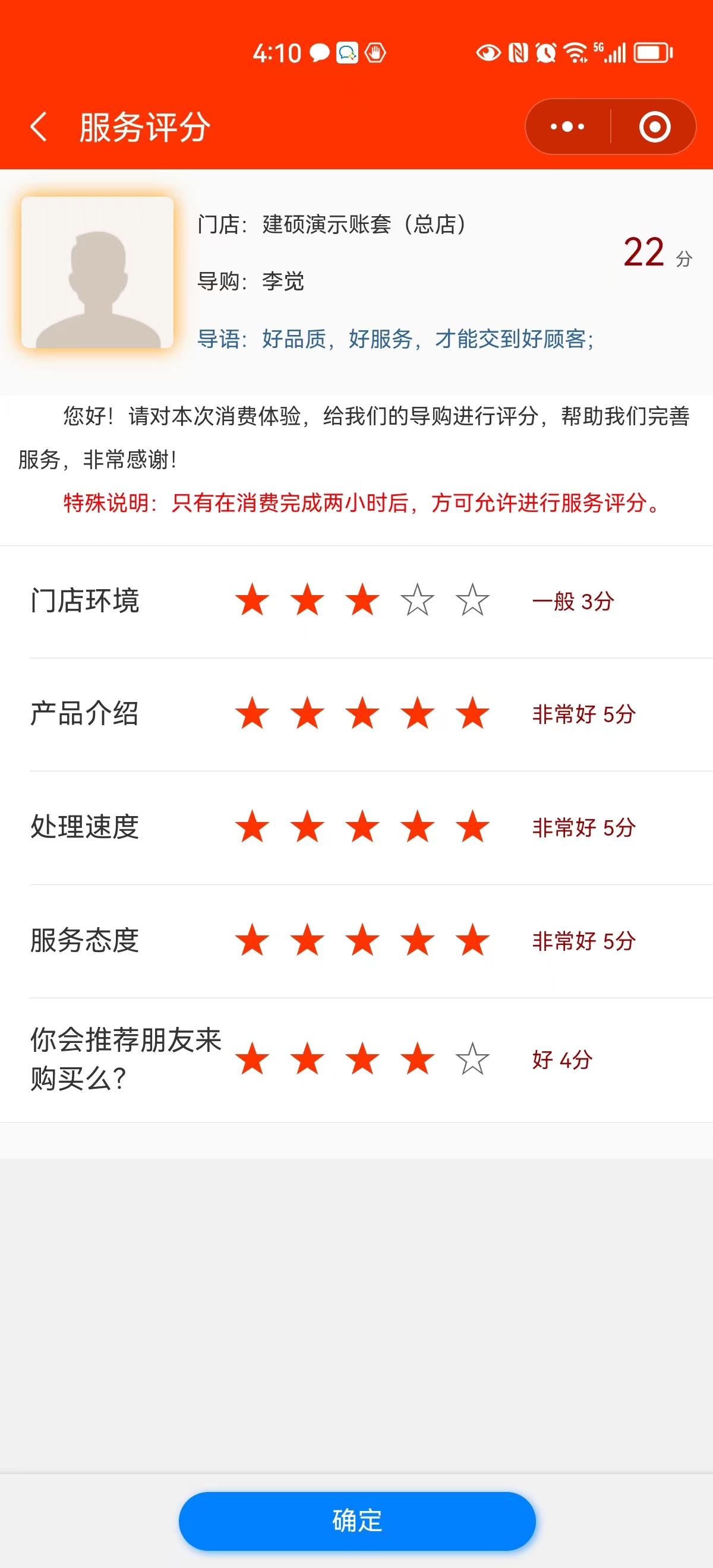Screen dimensions: 713x1568
Task: Rate 门店环境 five stars
Action: click(x=472, y=600)
